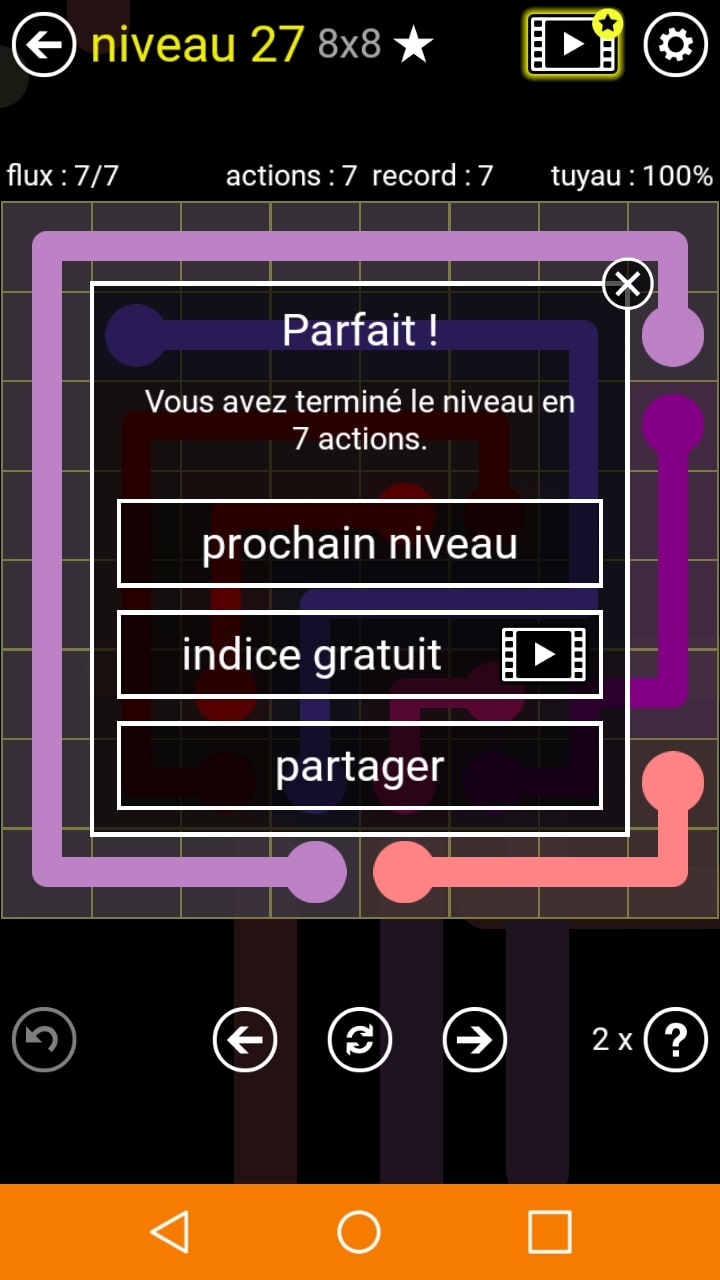Get an indice gratuit

tap(360, 655)
